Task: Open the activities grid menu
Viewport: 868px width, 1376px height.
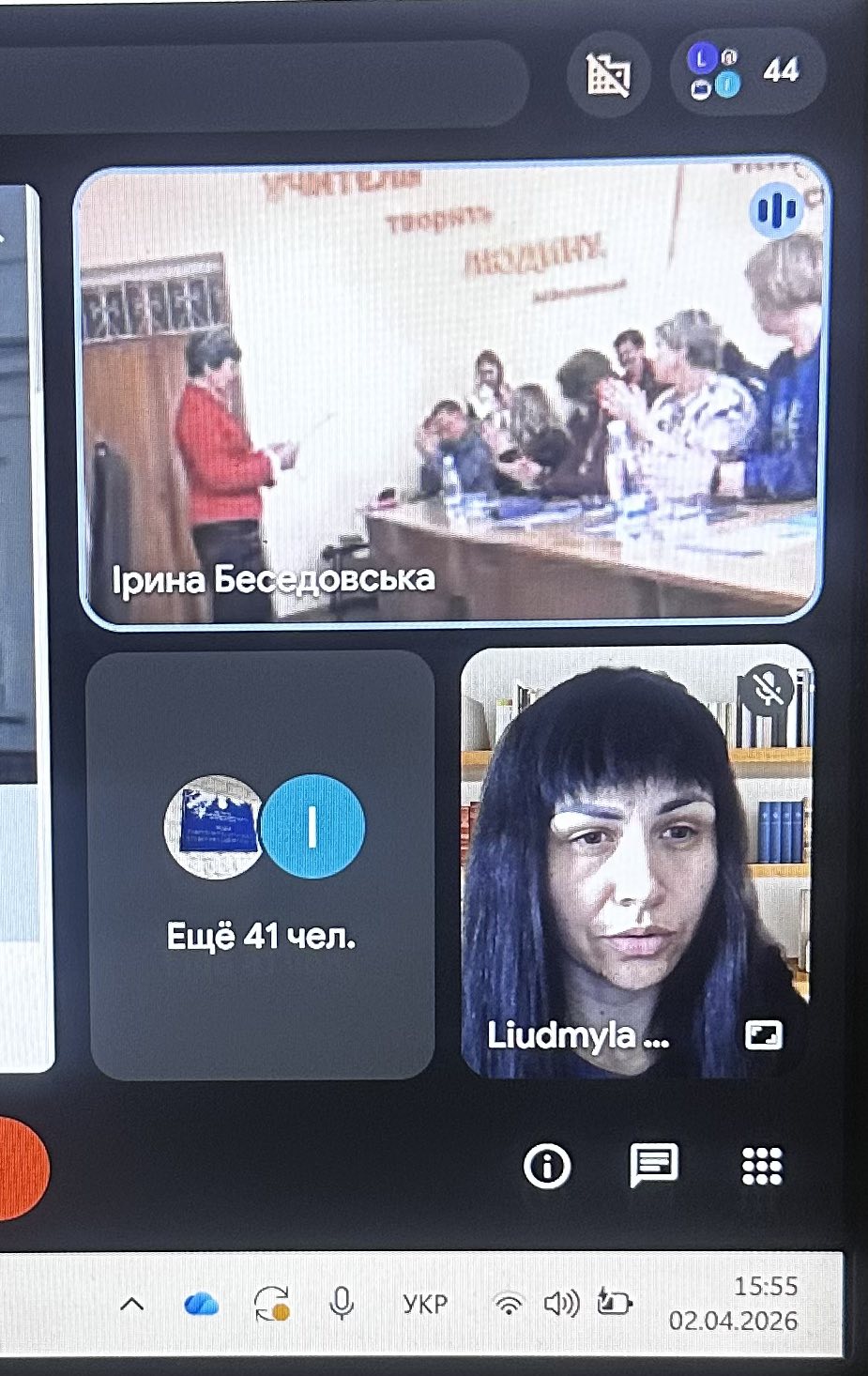Action: coord(761,1167)
